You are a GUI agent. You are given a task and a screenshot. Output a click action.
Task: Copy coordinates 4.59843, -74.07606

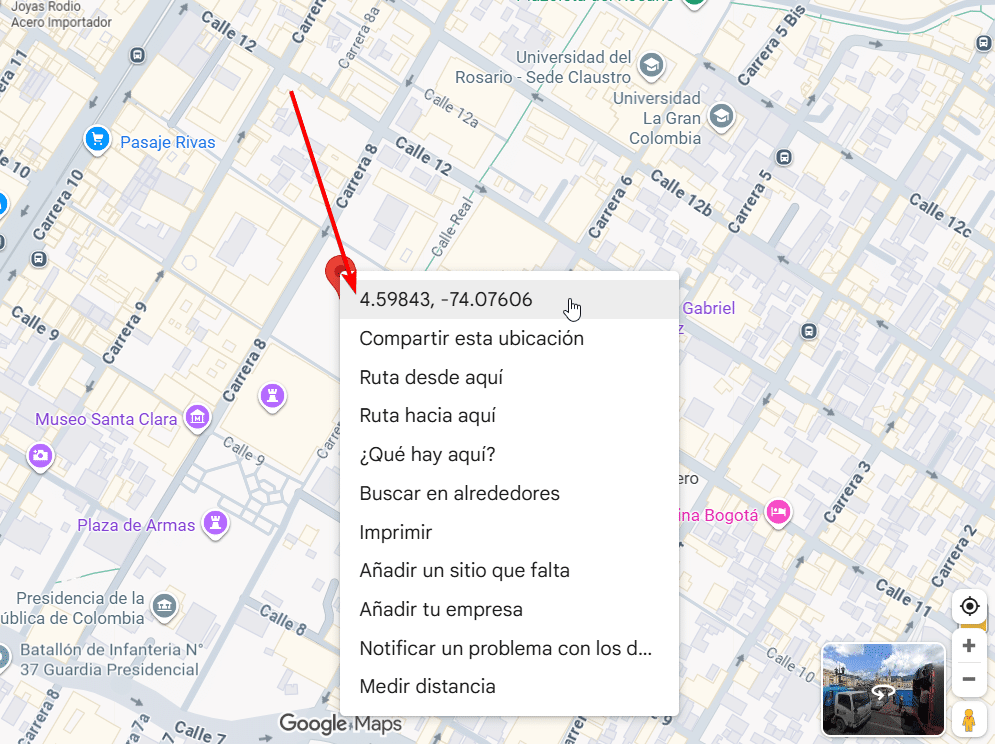pyautogui.click(x=446, y=300)
